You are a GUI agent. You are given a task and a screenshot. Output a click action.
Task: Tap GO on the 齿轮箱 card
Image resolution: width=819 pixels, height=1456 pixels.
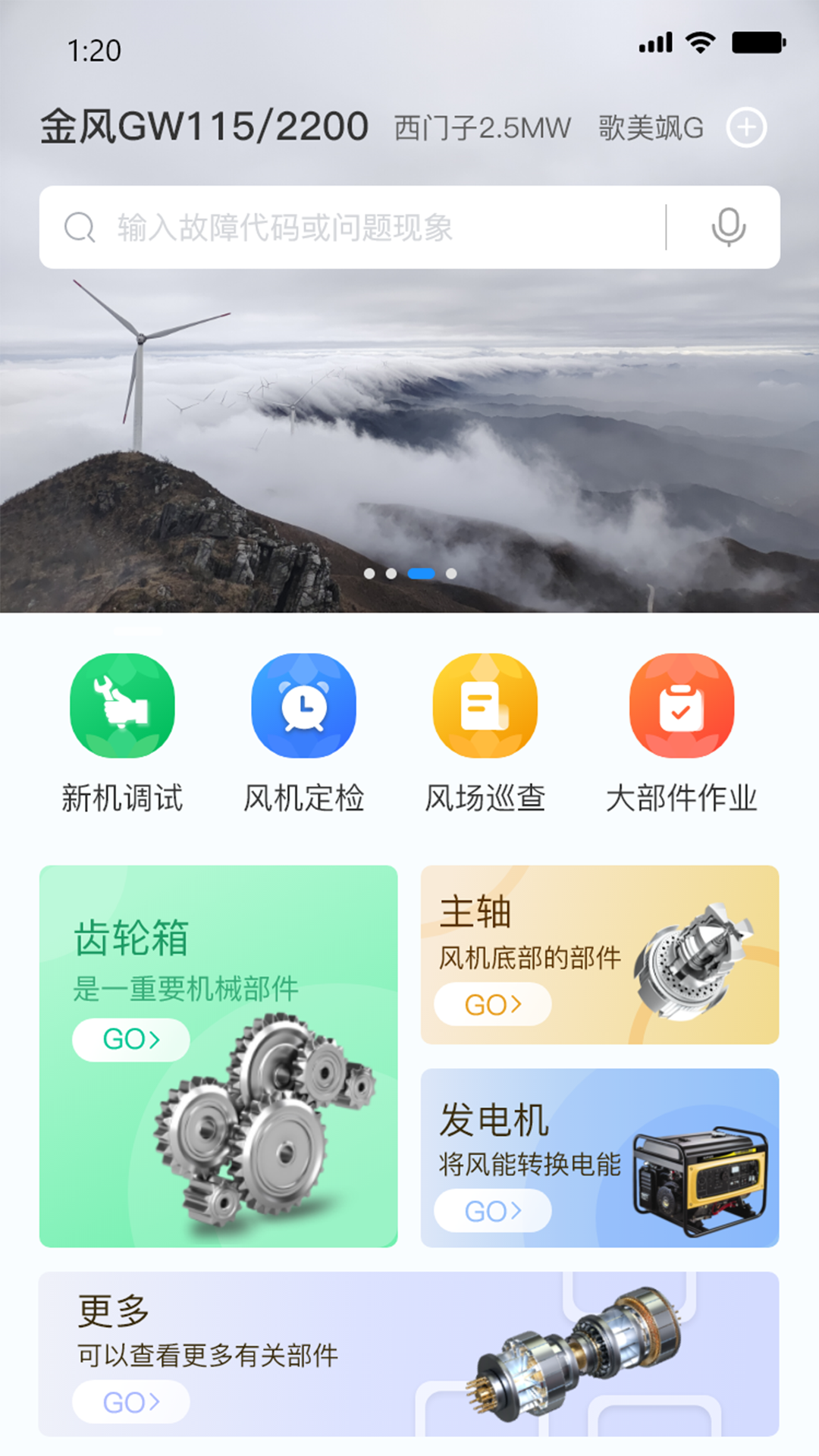point(130,1040)
